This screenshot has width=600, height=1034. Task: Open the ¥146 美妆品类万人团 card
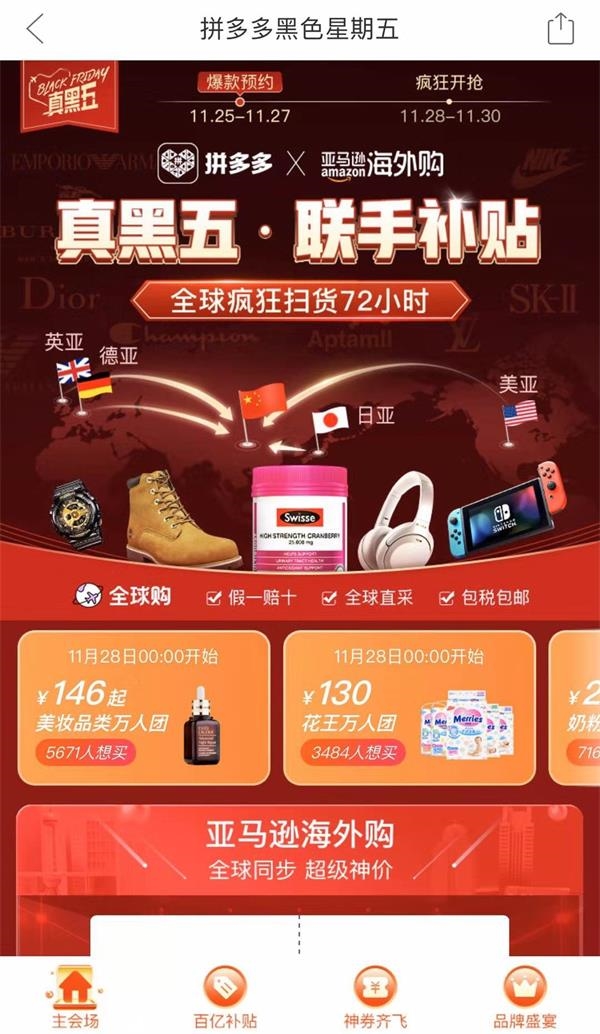pyautogui.click(x=142, y=708)
